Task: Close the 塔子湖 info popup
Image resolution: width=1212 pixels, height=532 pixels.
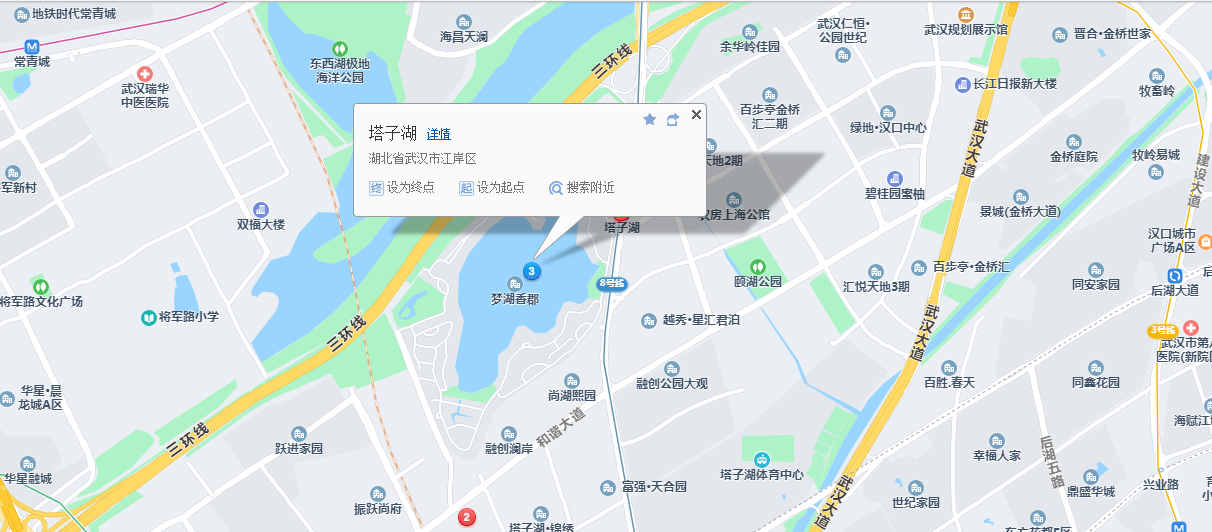Action: pos(696,115)
